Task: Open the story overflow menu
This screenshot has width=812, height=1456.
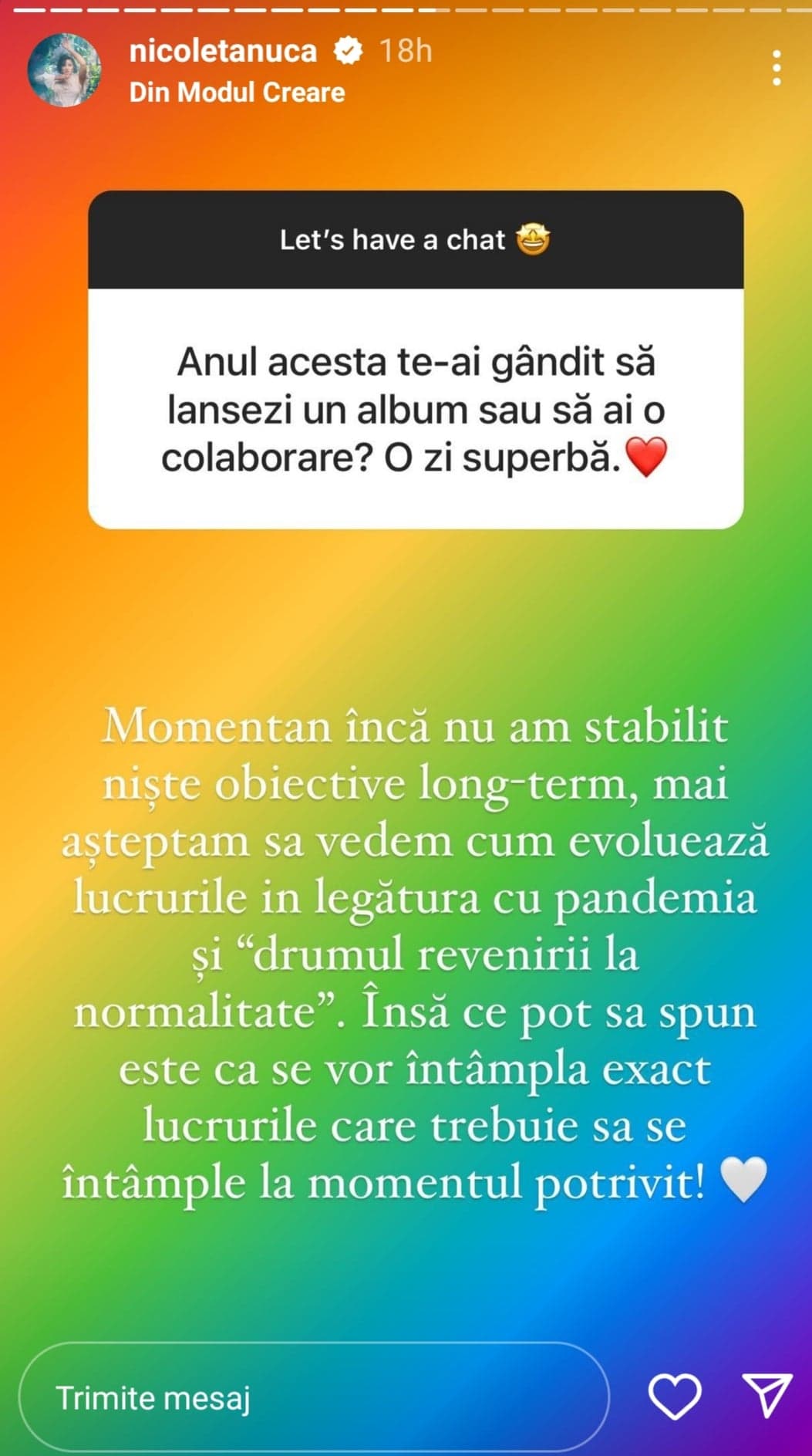Action: pyautogui.click(x=776, y=69)
